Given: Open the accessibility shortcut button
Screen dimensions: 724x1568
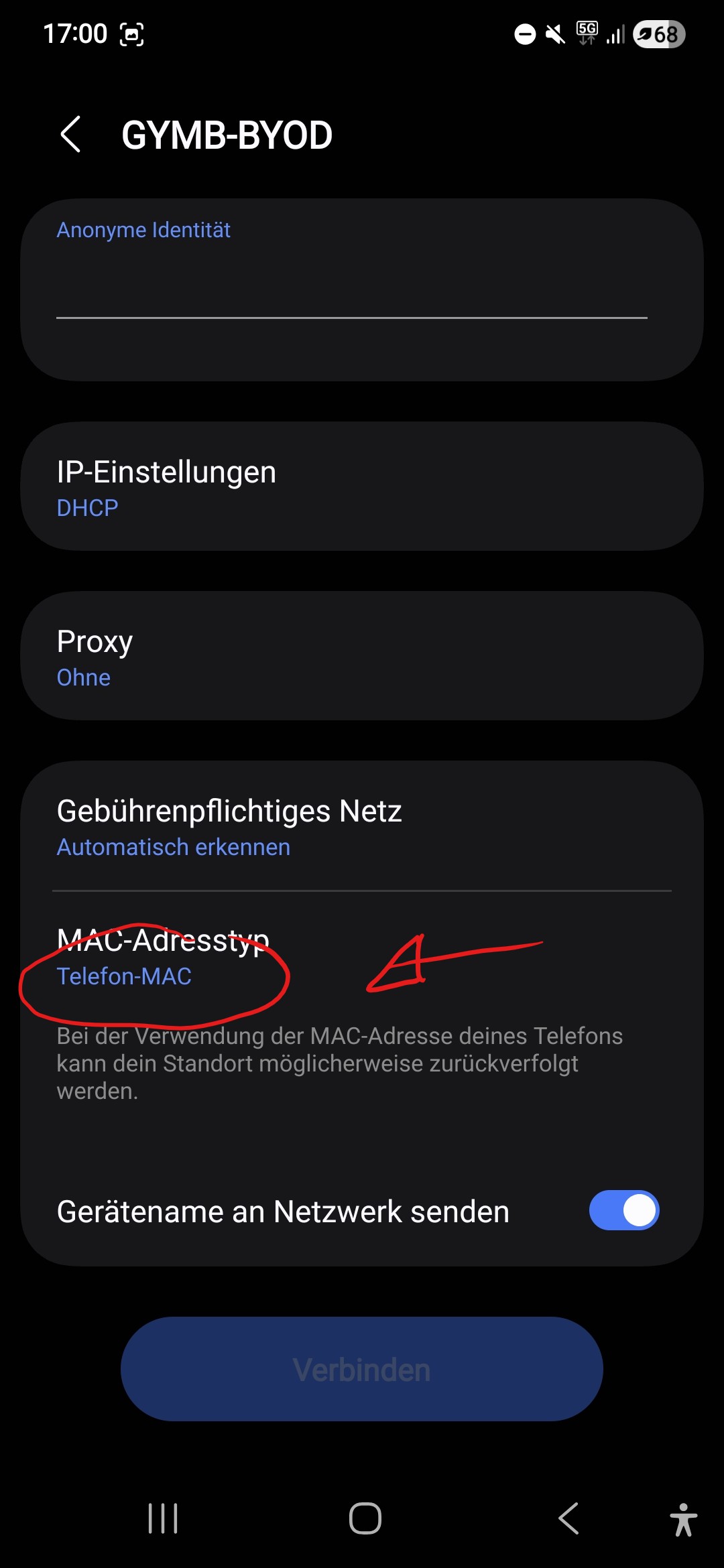Looking at the screenshot, I should 683,1520.
